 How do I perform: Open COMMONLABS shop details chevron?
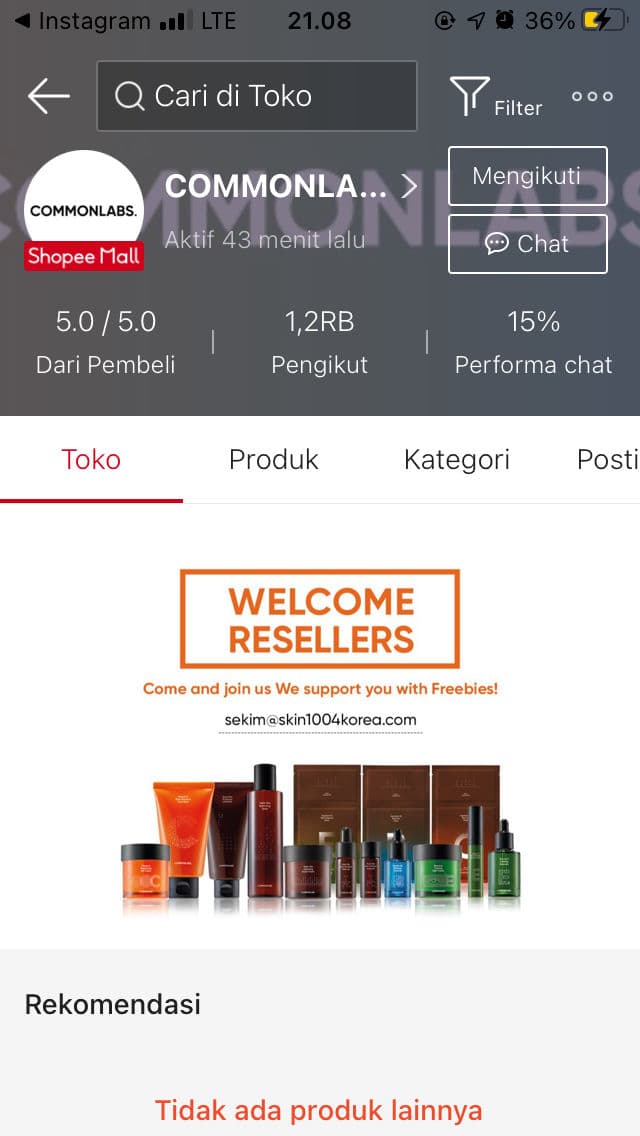point(409,186)
